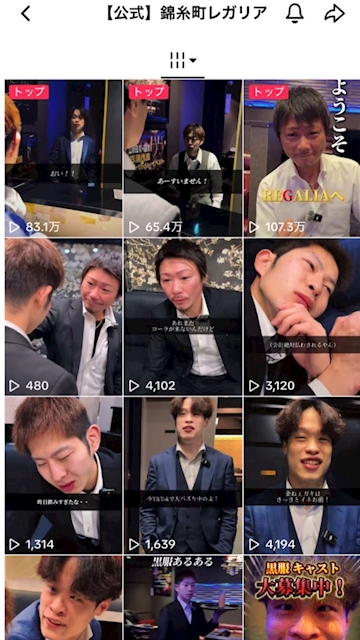Image resolution: width=360 pixels, height=640 pixels.
Task: Open the 黒服キャスト大募集中 video
Action: [302, 598]
